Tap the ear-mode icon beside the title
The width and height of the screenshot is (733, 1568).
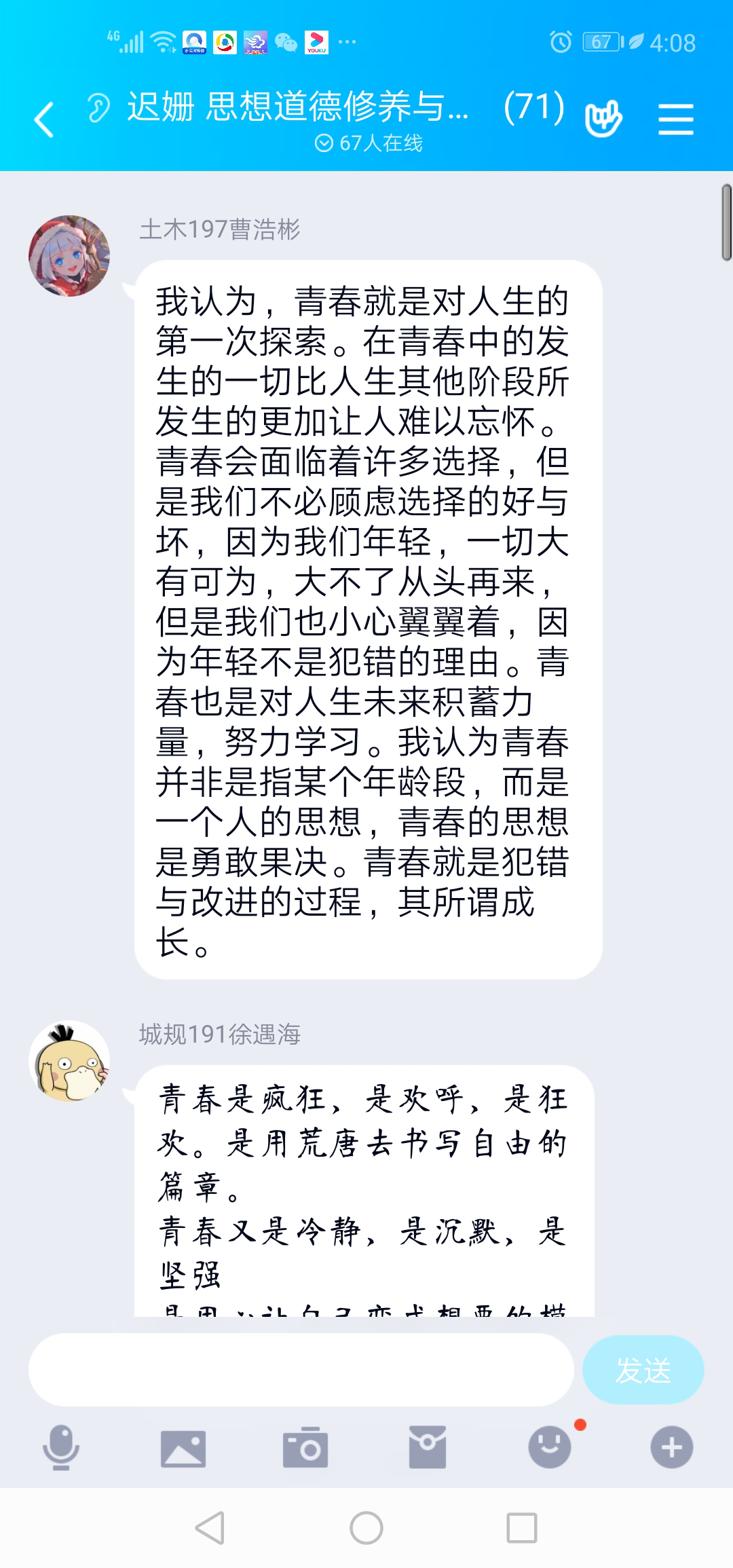click(x=98, y=107)
